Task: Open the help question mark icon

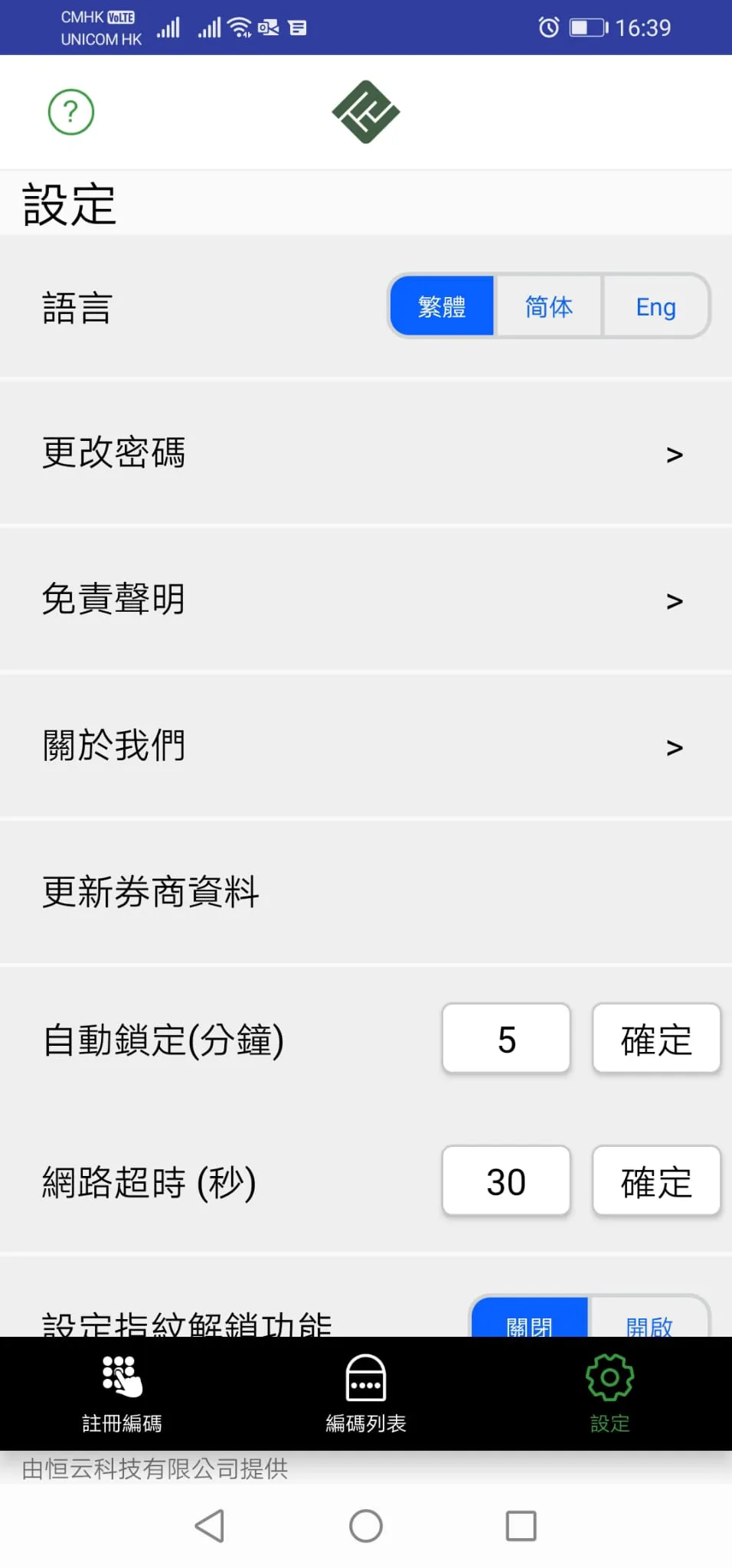Action: click(70, 113)
